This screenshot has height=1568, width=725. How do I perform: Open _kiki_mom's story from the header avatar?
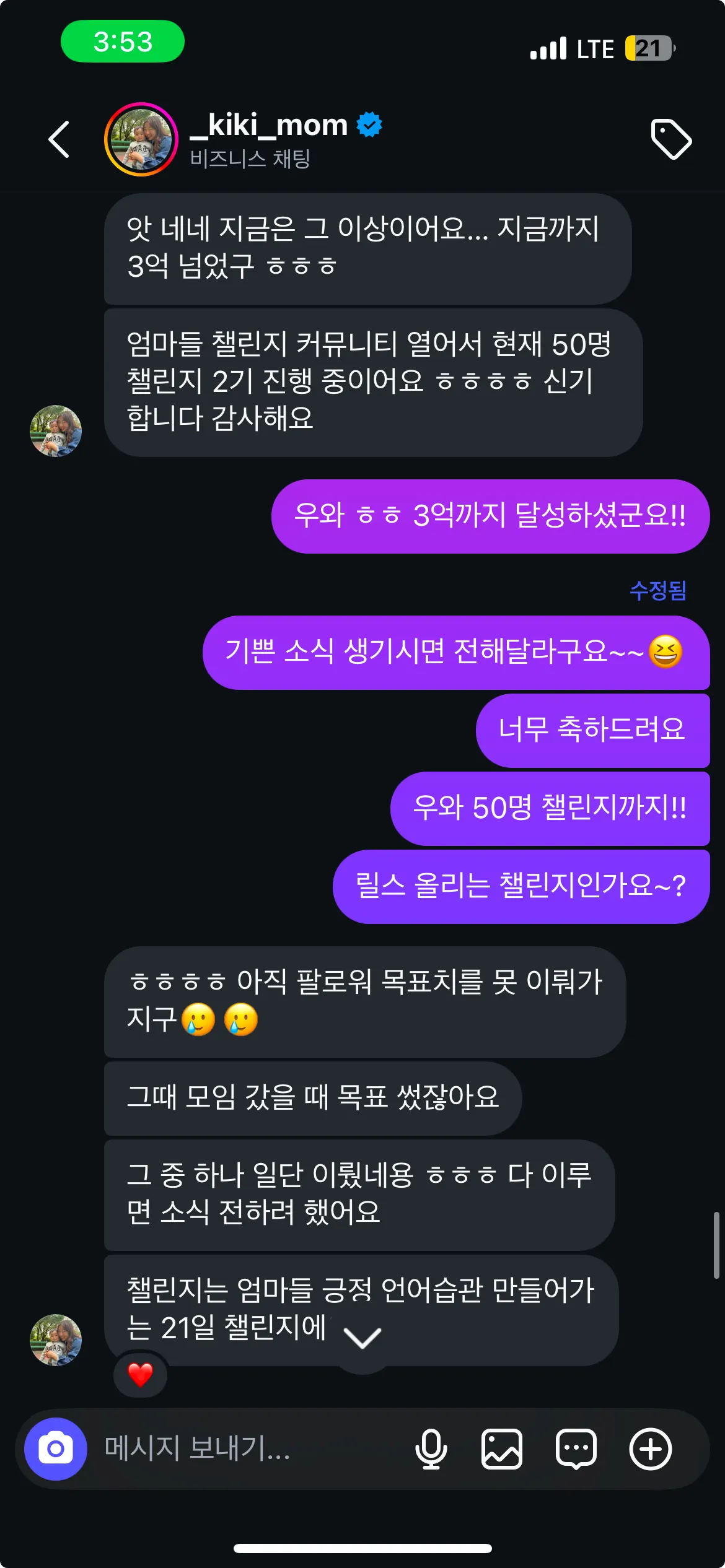point(141,139)
